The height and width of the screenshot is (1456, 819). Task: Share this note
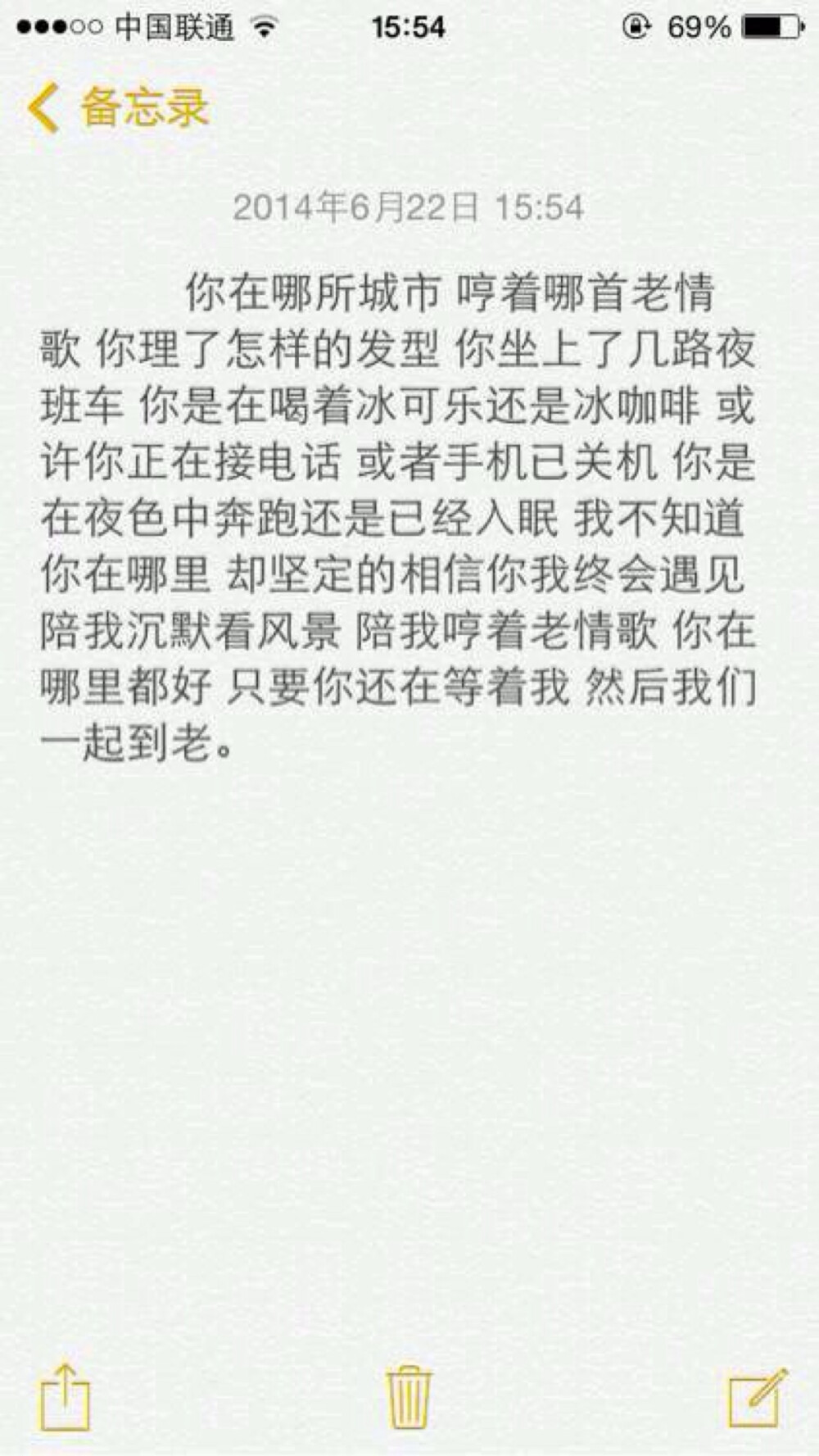point(65,1395)
